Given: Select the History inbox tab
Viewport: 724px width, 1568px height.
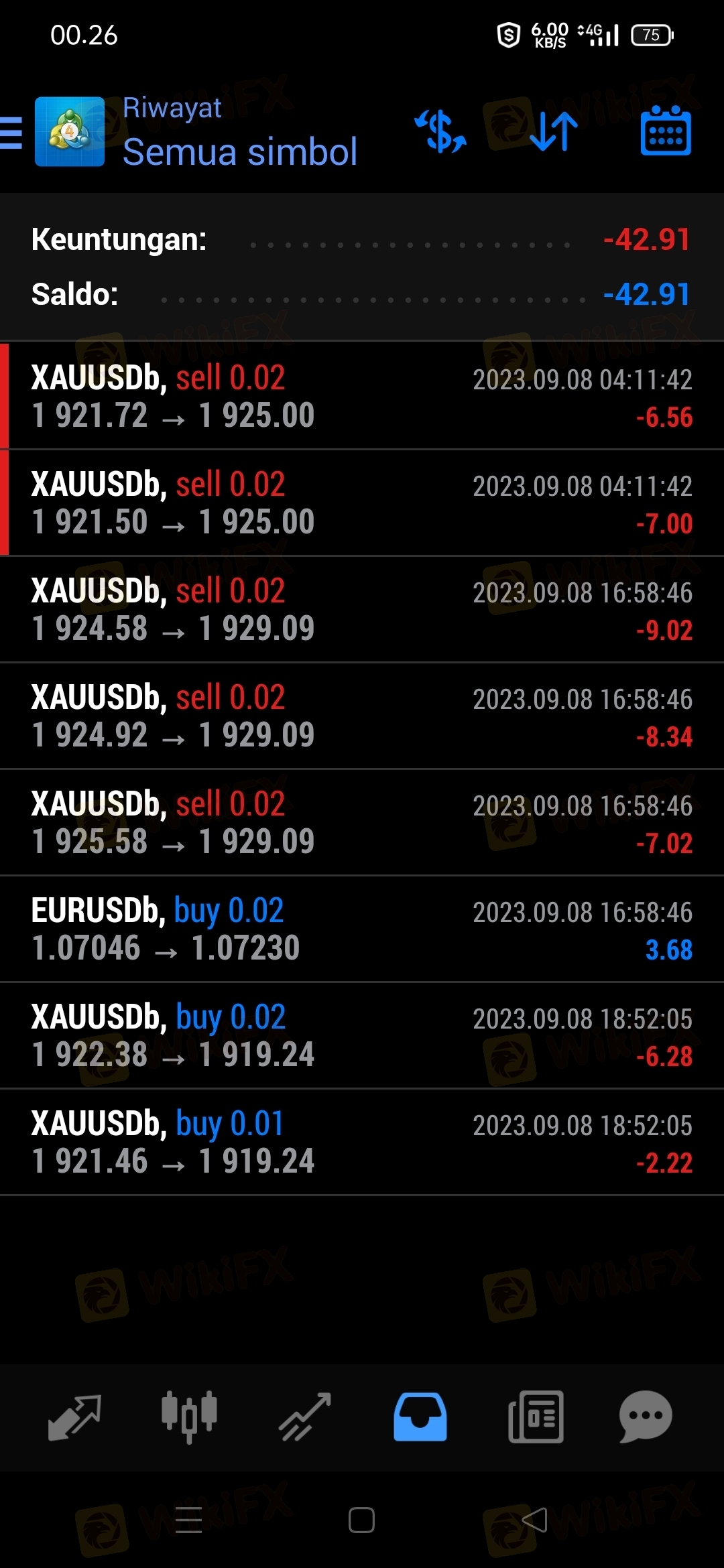Looking at the screenshot, I should (x=420, y=1417).
